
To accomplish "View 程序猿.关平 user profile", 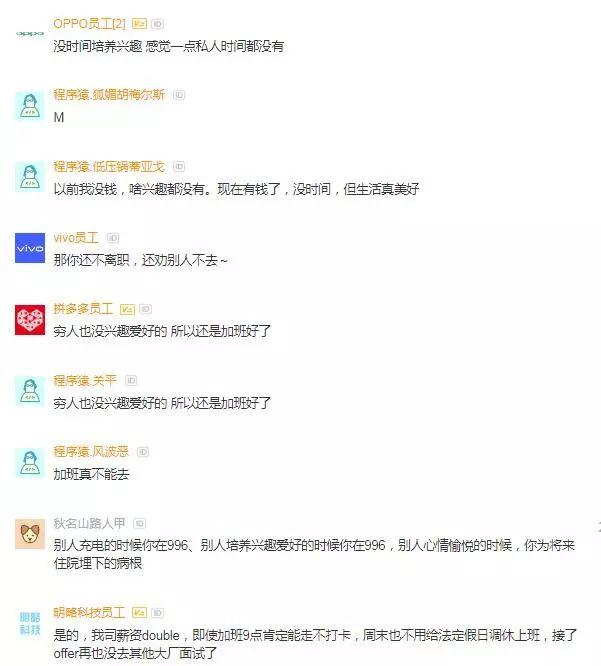I will tap(85, 380).
